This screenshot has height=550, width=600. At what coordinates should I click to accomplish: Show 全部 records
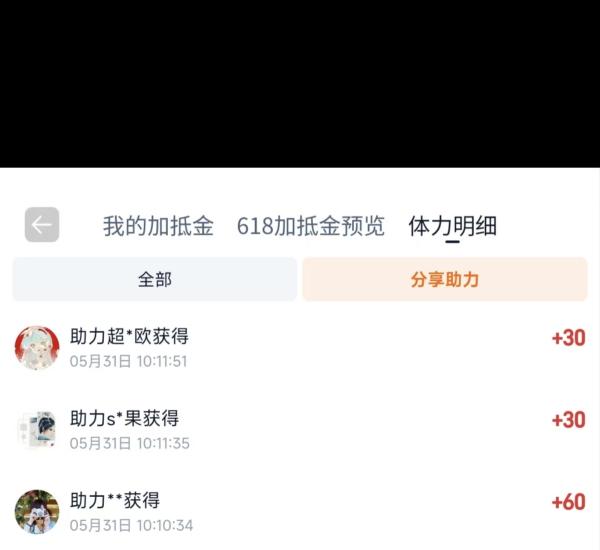coord(155,279)
